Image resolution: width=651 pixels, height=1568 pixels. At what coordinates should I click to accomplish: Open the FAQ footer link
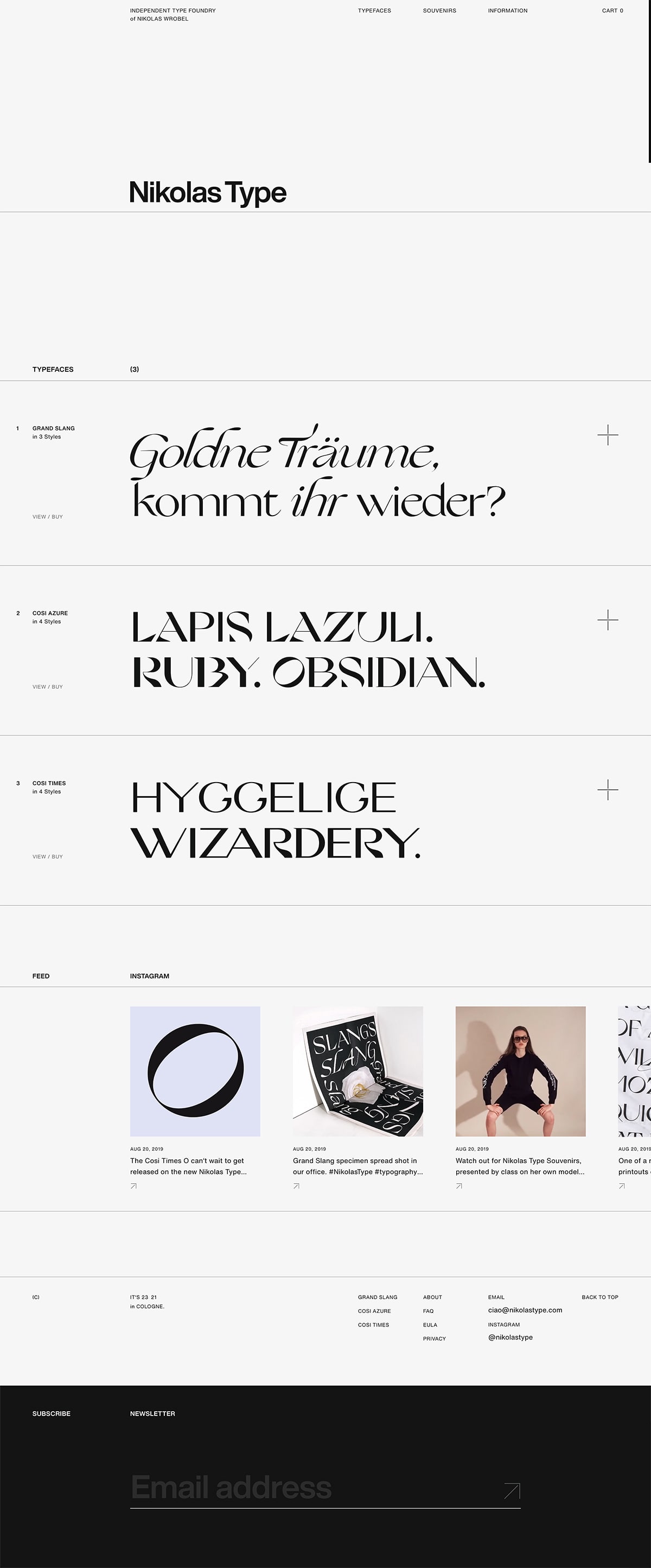coord(429,1311)
